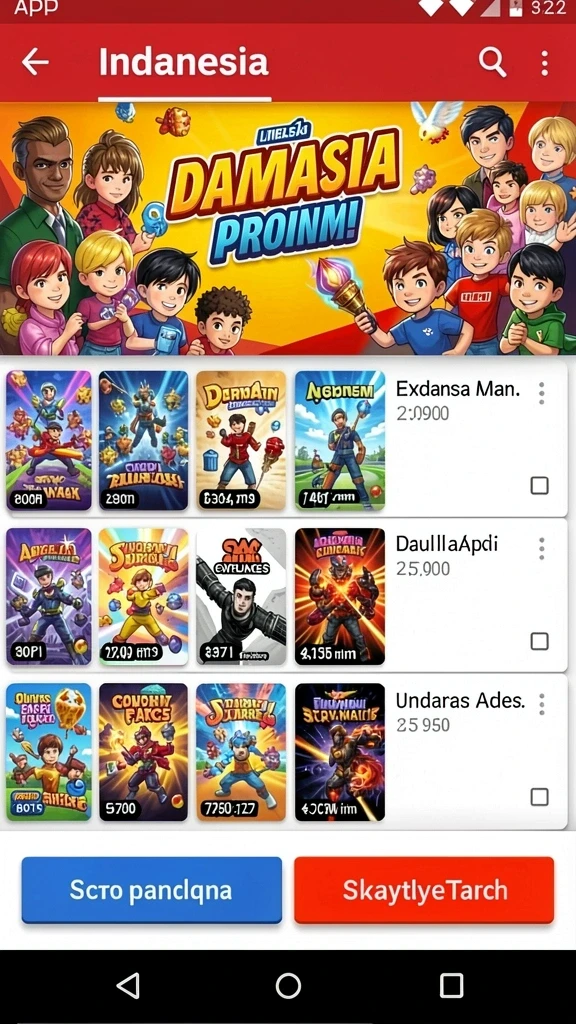Select the DaulllaApdi checkbox
Screen dimensions: 576x1024
point(539,641)
